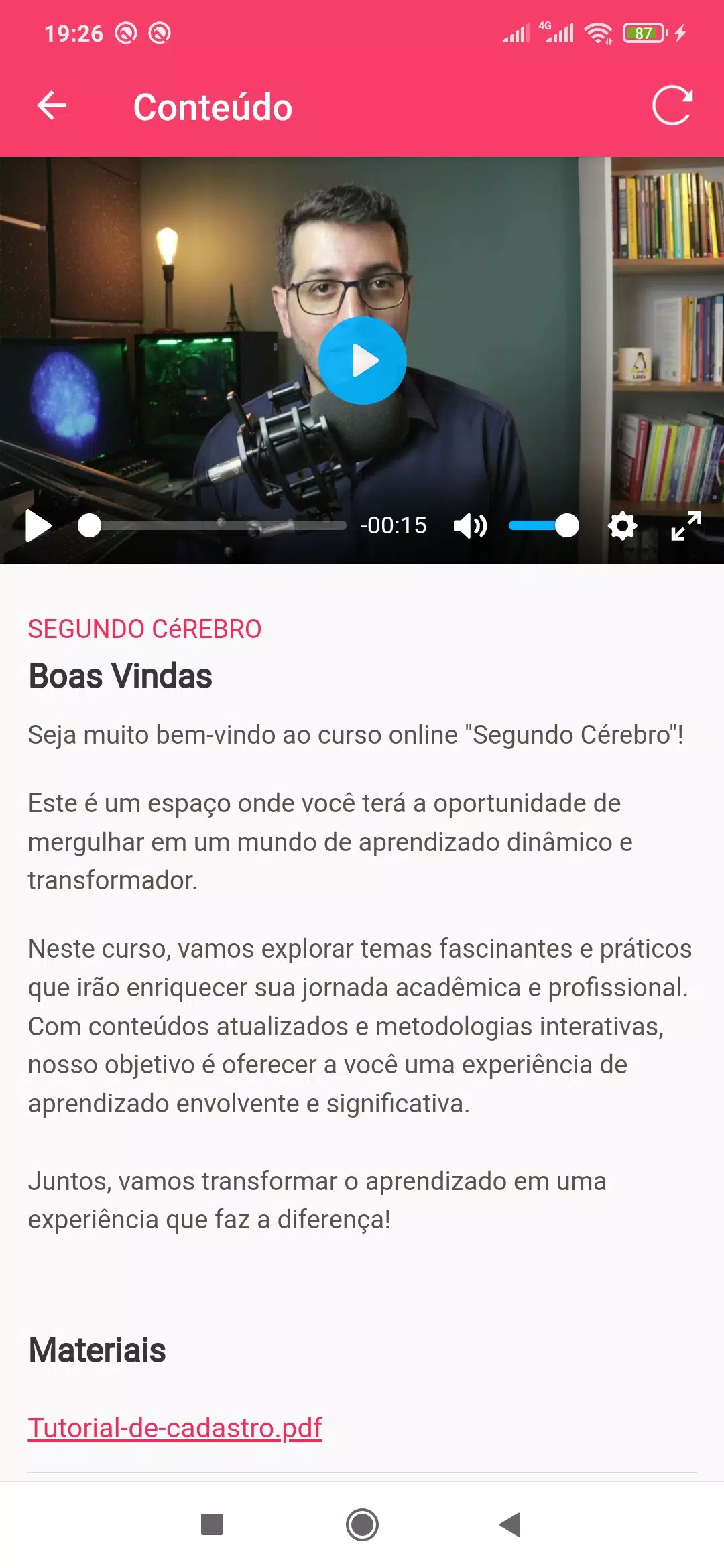Refresh the content with the reload icon
This screenshot has height=1568, width=724.
tap(672, 106)
